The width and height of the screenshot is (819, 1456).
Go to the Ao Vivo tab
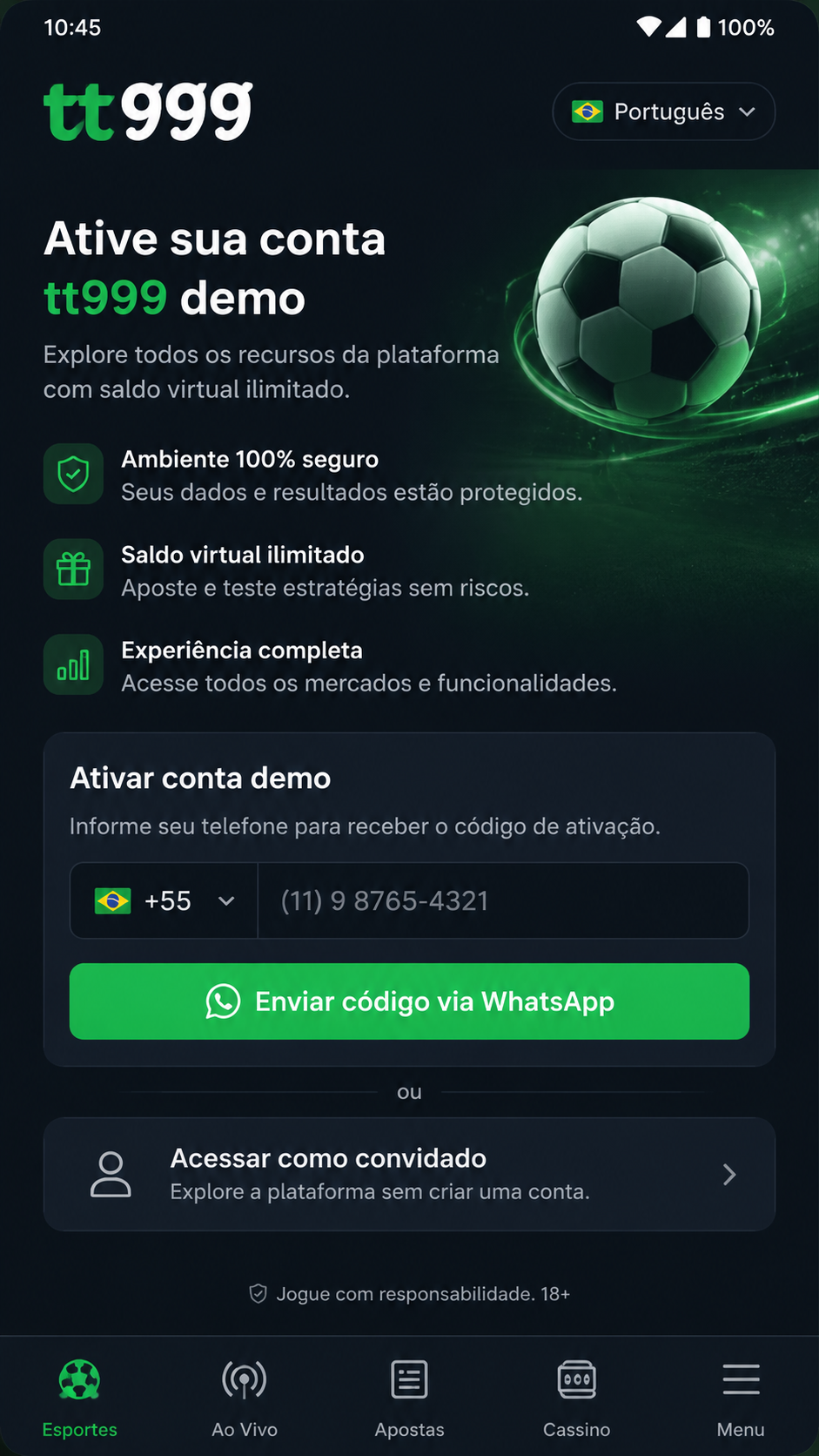[245, 1396]
